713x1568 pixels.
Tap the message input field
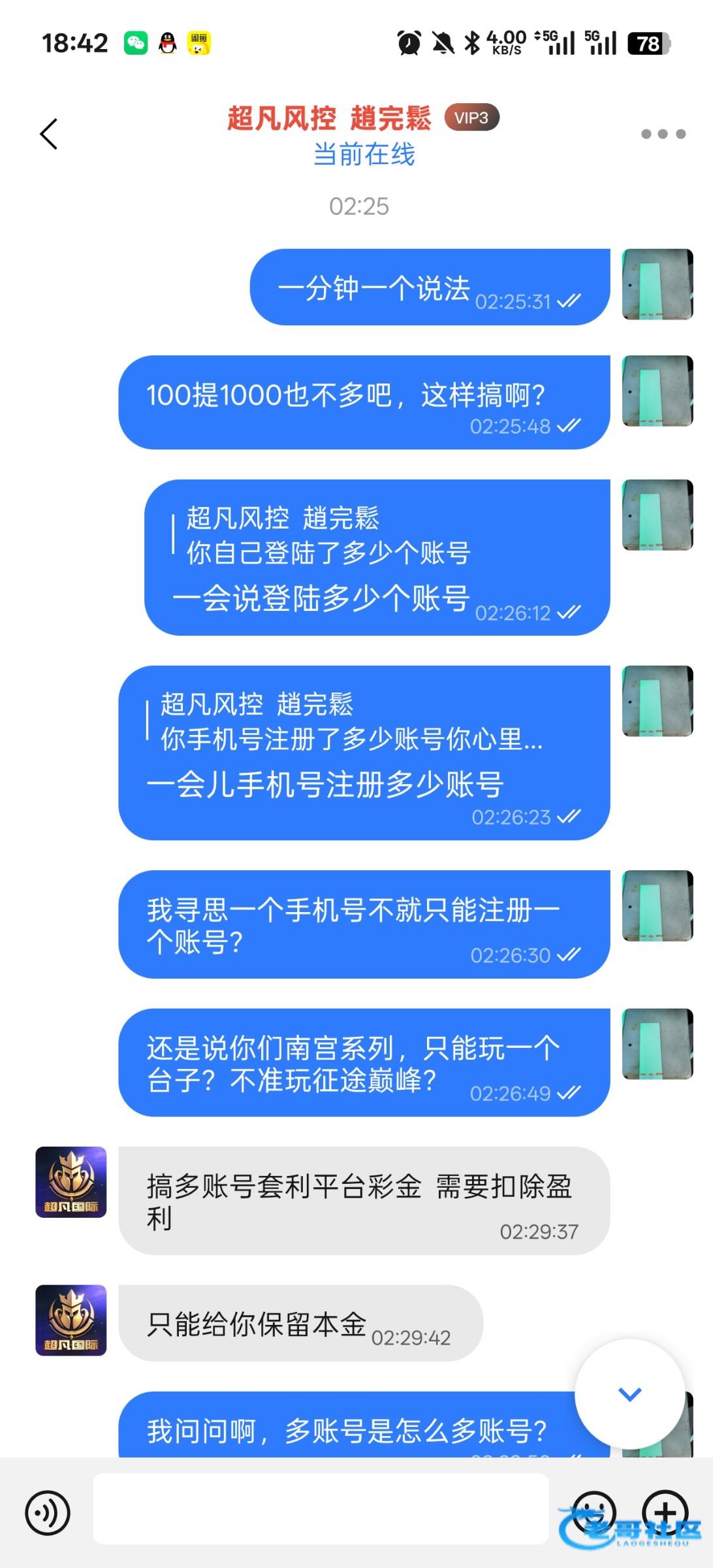(320, 1512)
